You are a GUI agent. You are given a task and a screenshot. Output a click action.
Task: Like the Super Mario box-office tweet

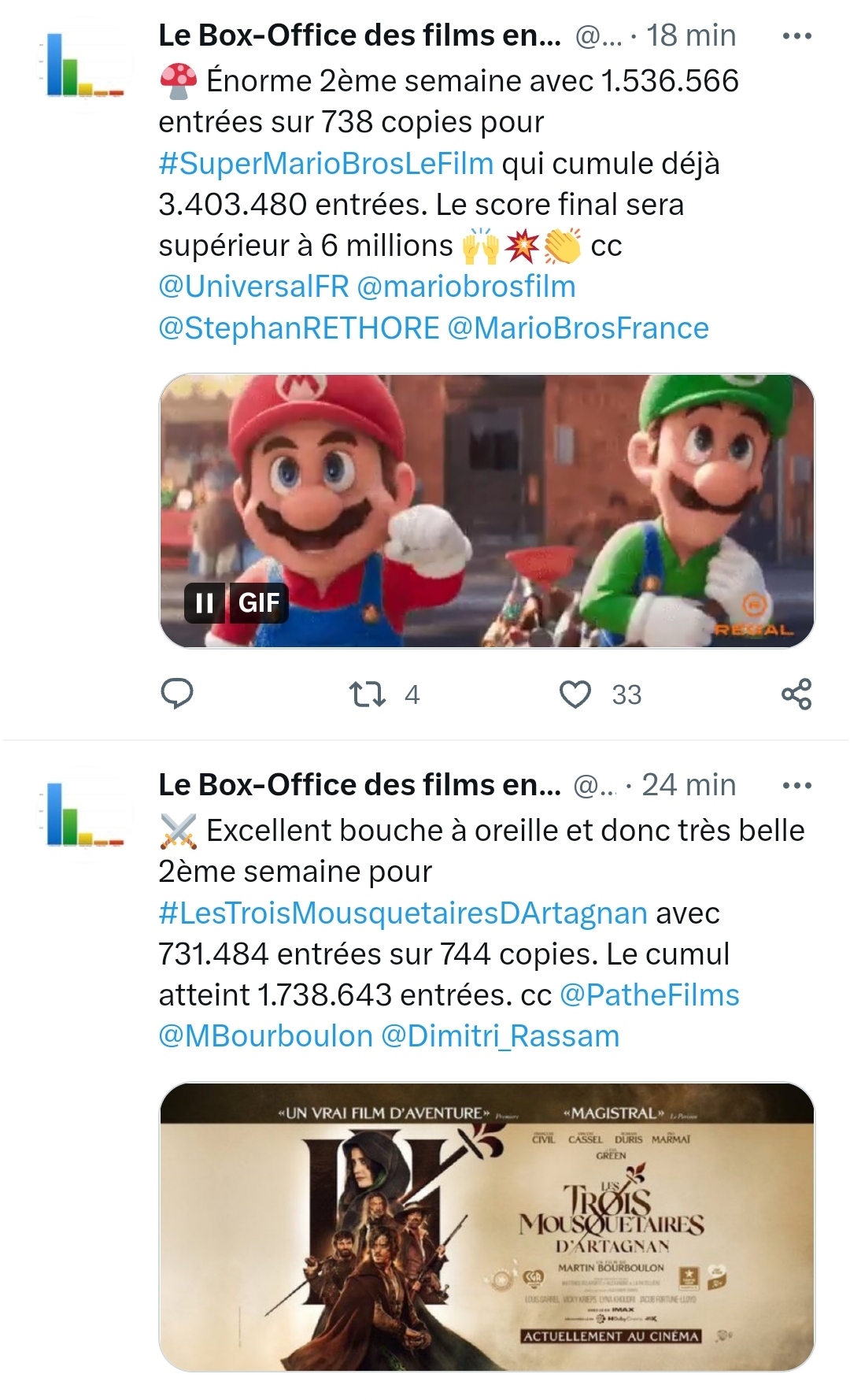(x=575, y=694)
